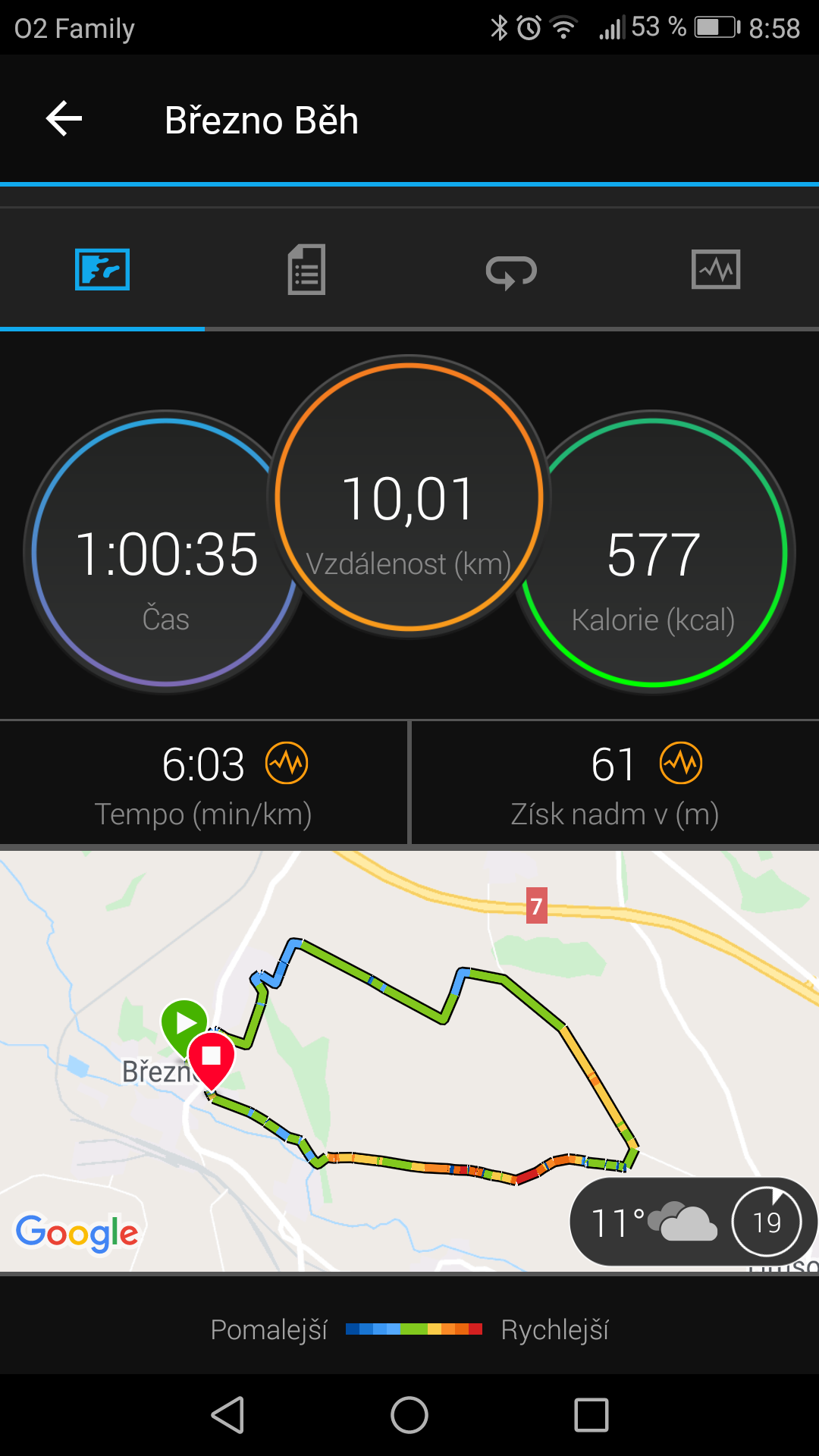819x1456 pixels.
Task: Switch to the charts tab
Action: (x=716, y=269)
